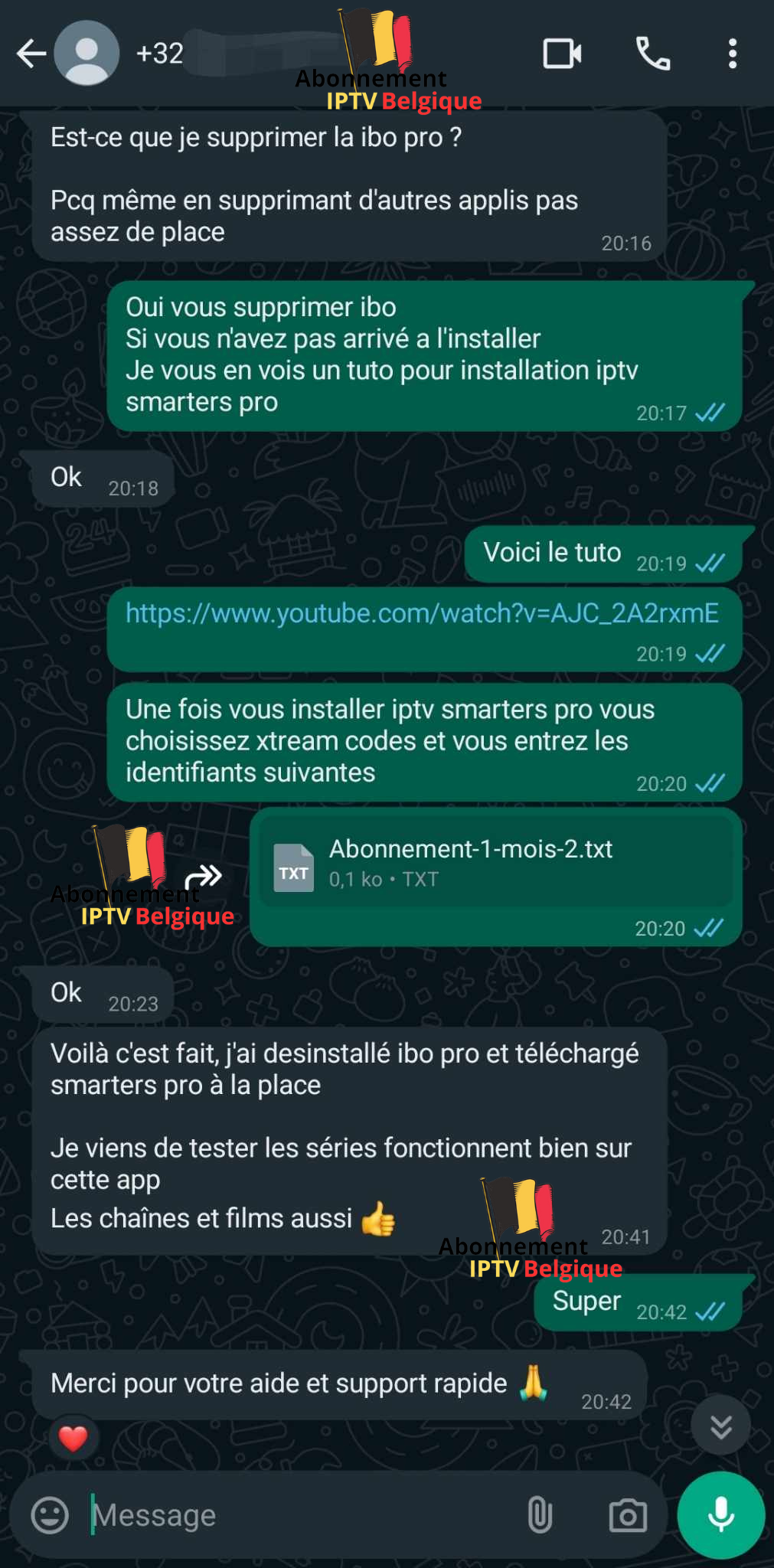774x1568 pixels.
Task: Make a voice call
Action: click(652, 54)
